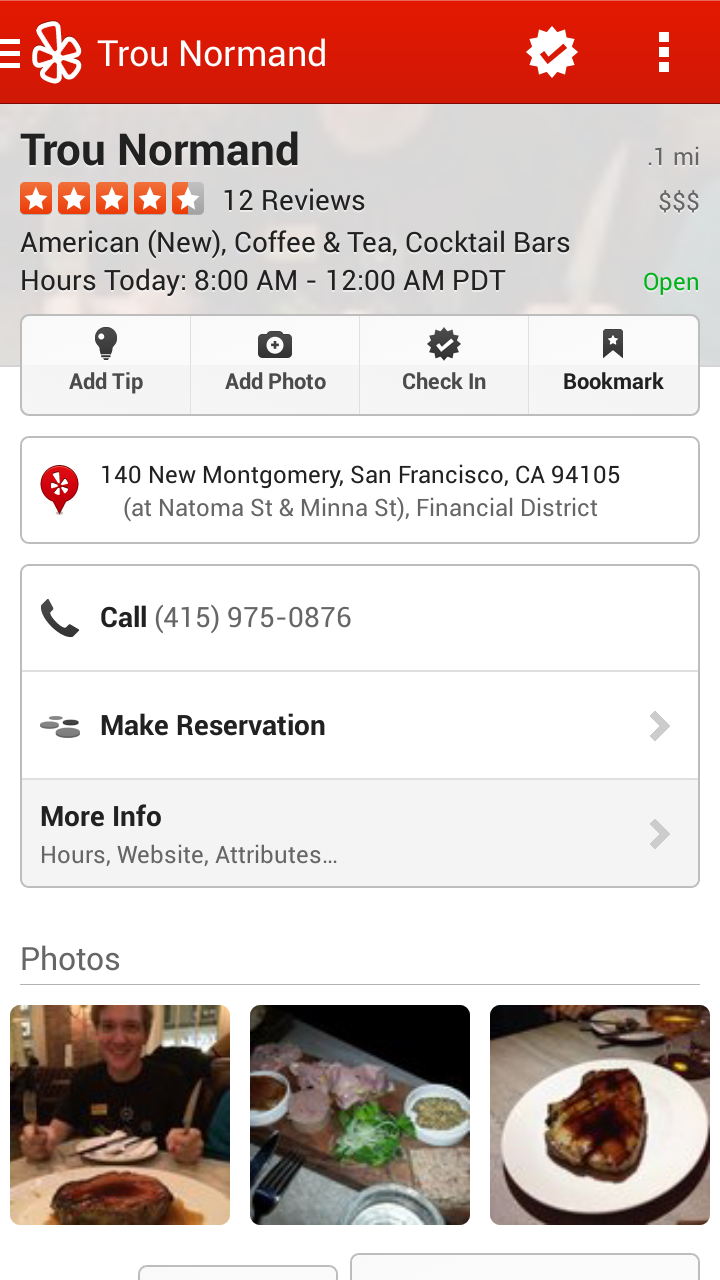
Task: Open the charcuterie board photo
Action: pyautogui.click(x=360, y=1114)
